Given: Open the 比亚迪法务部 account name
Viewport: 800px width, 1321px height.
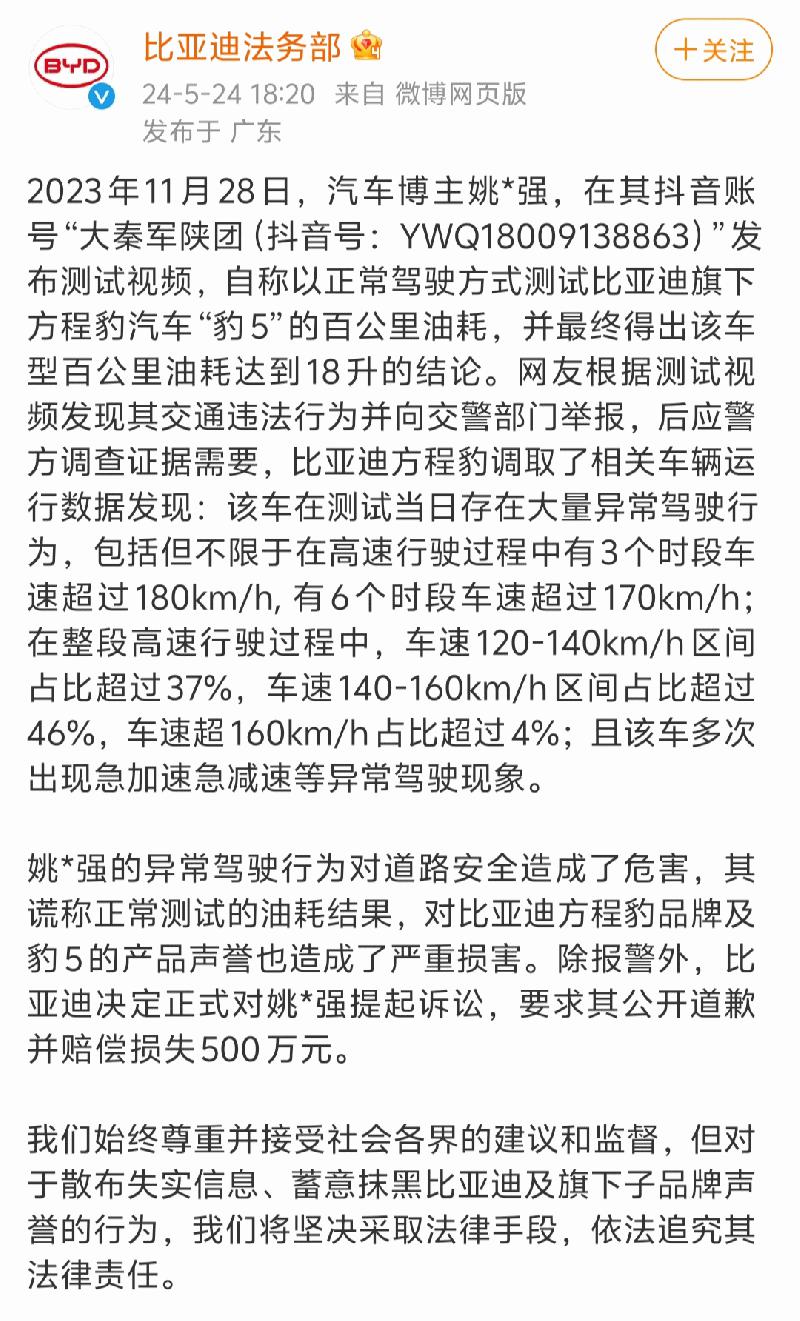Looking at the screenshot, I should (243, 46).
